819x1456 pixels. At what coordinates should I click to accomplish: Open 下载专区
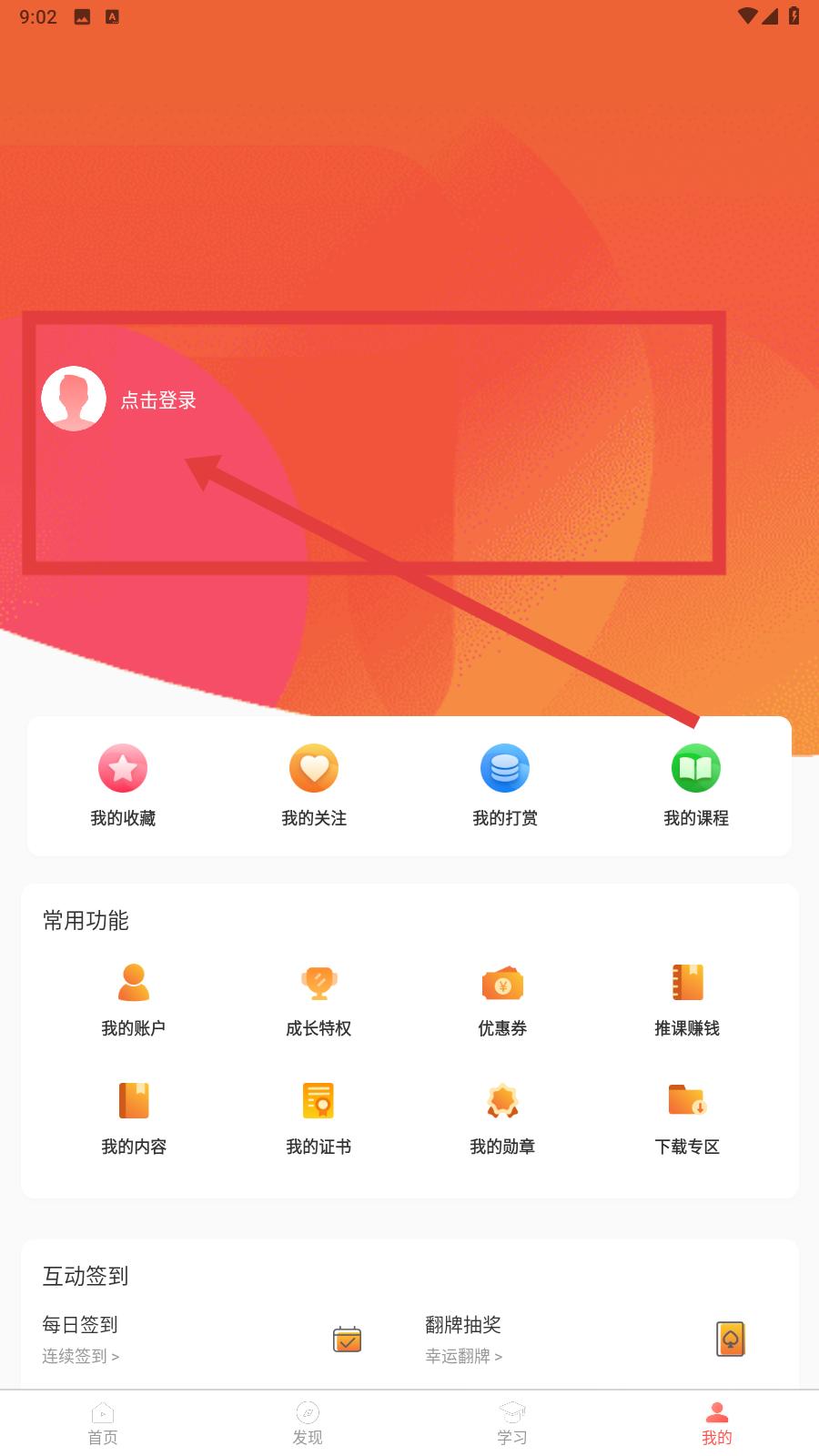(x=687, y=1118)
